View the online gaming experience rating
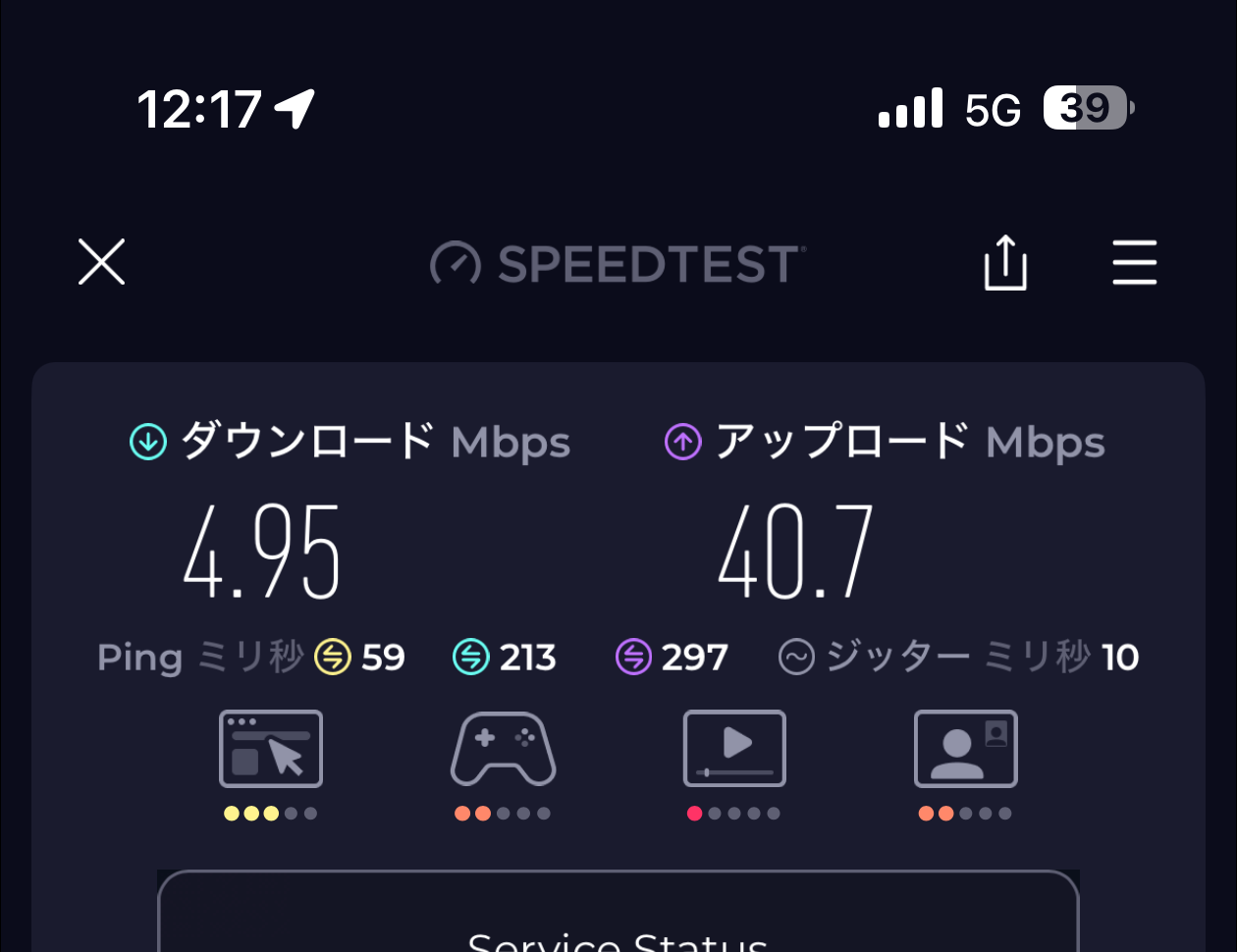The image size is (1237, 952). [x=503, y=750]
